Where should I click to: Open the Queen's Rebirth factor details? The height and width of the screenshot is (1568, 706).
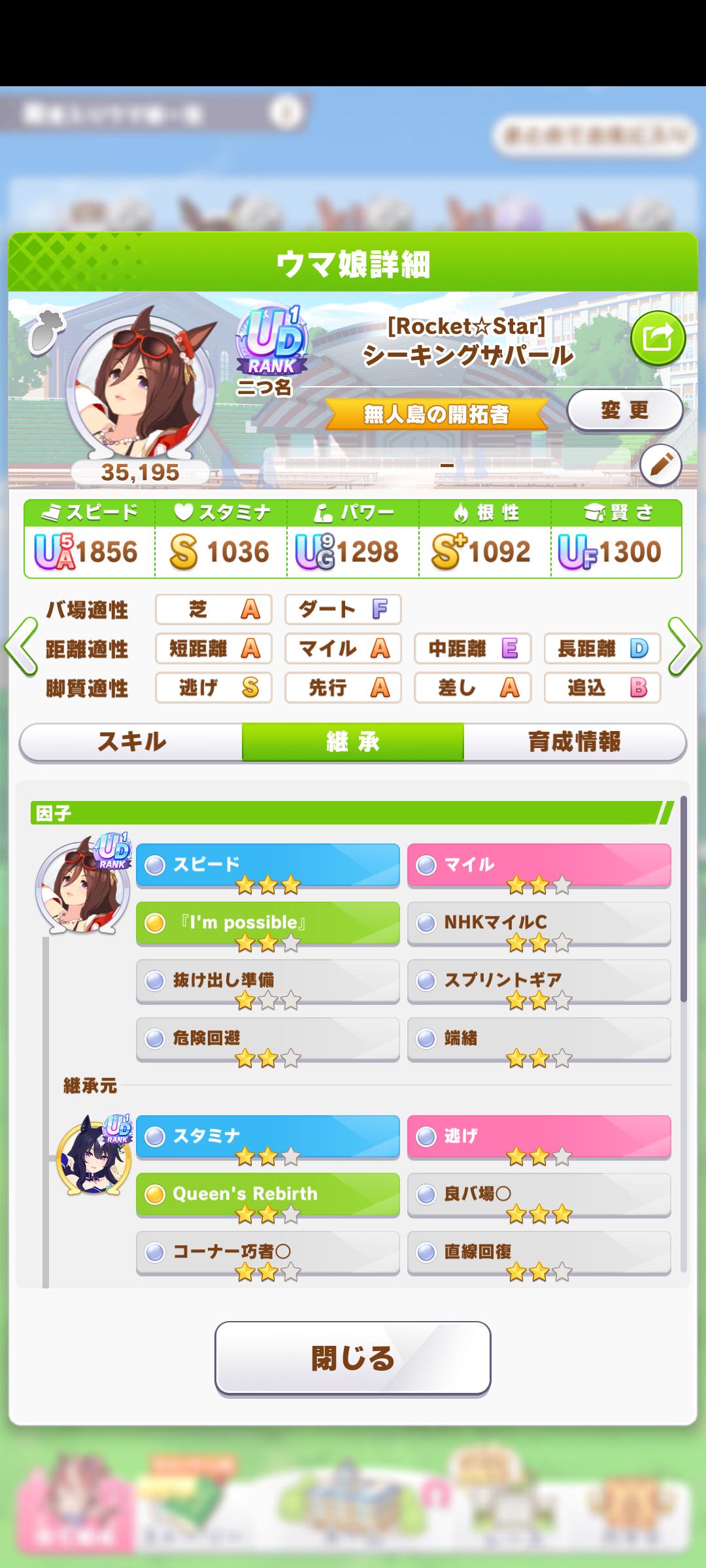(x=267, y=1195)
